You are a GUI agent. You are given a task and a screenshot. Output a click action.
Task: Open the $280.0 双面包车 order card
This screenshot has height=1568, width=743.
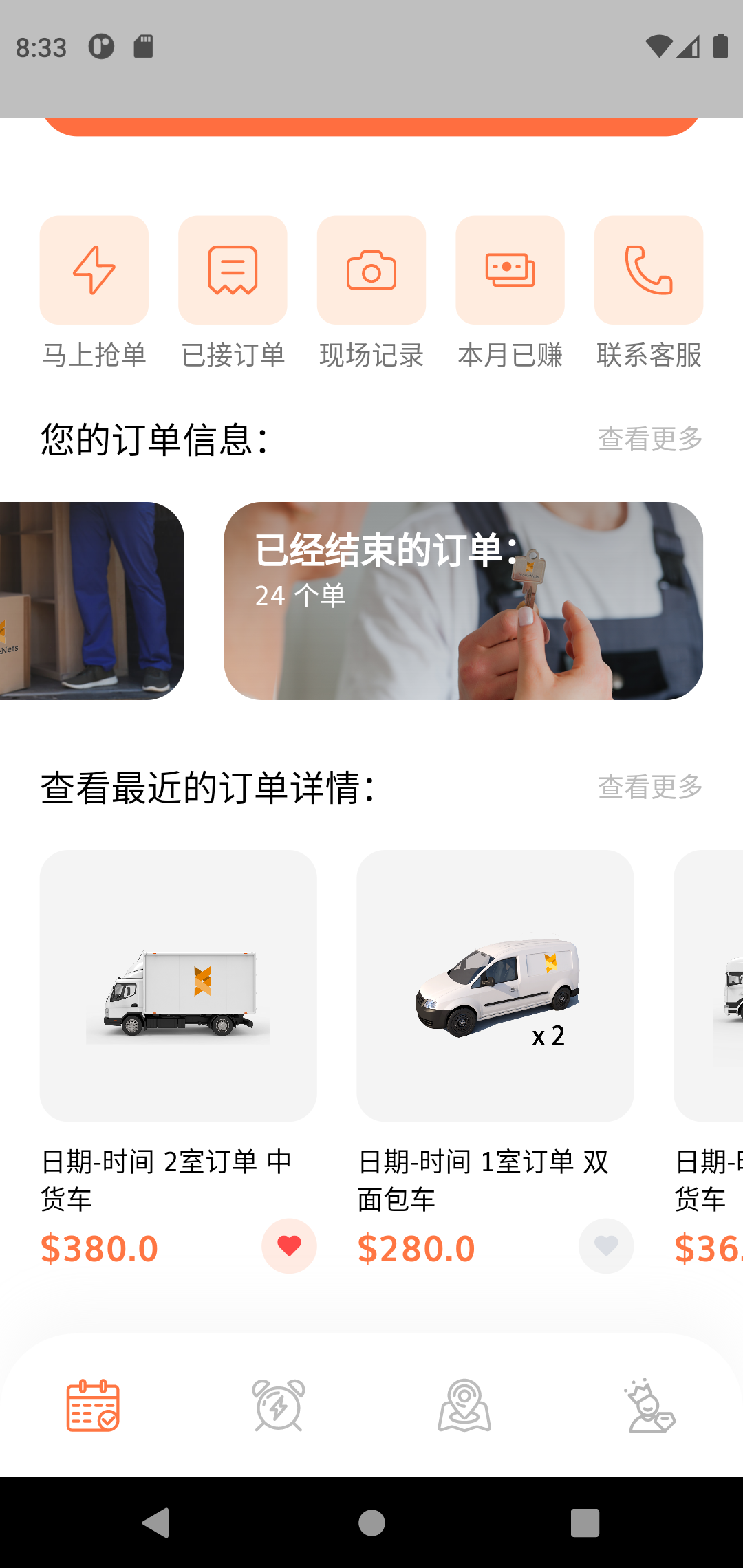(x=495, y=986)
